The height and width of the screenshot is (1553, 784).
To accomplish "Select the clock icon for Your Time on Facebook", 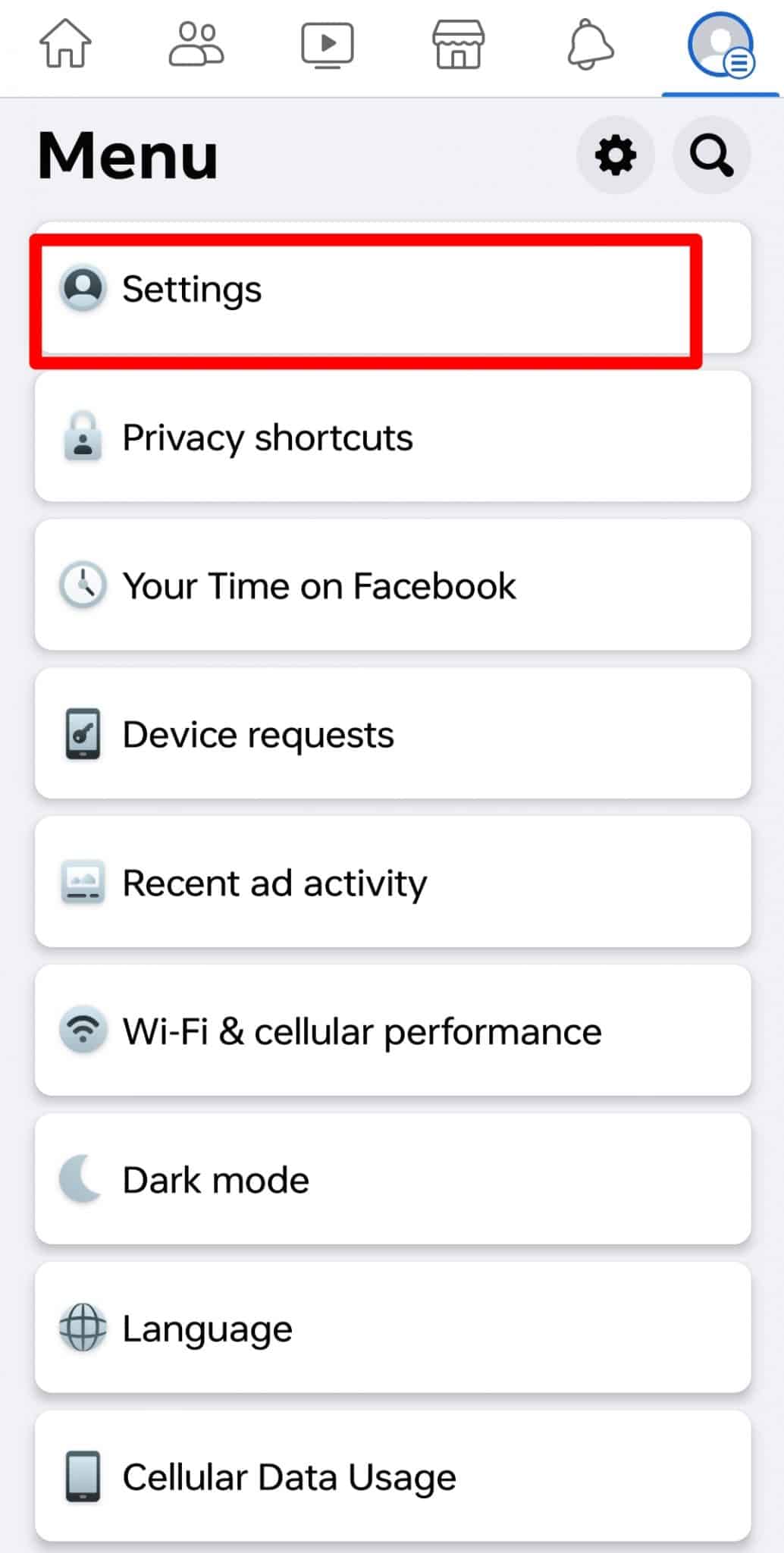I will coord(83,585).
